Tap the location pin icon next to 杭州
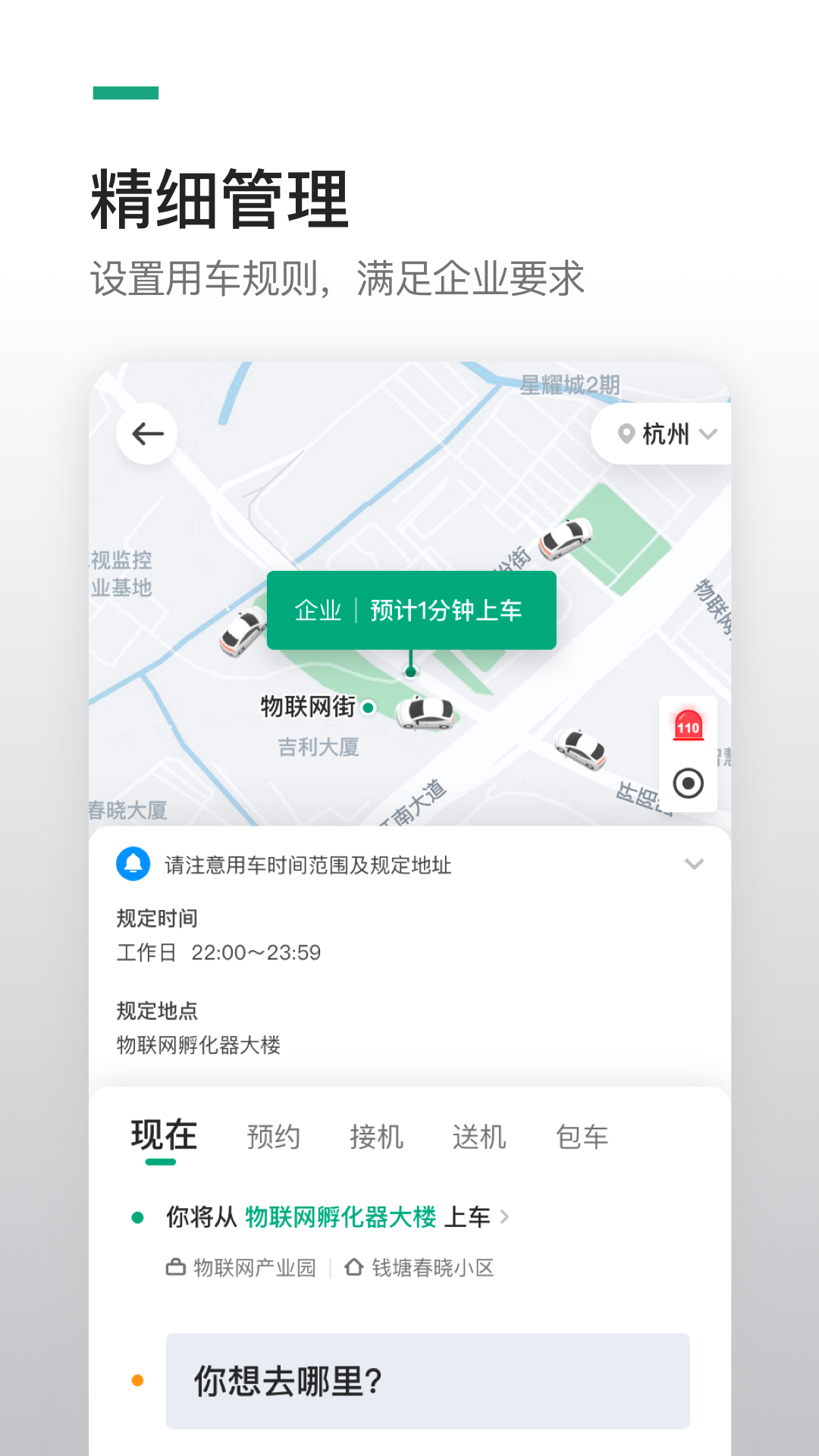This screenshot has width=819, height=1456. [626, 433]
